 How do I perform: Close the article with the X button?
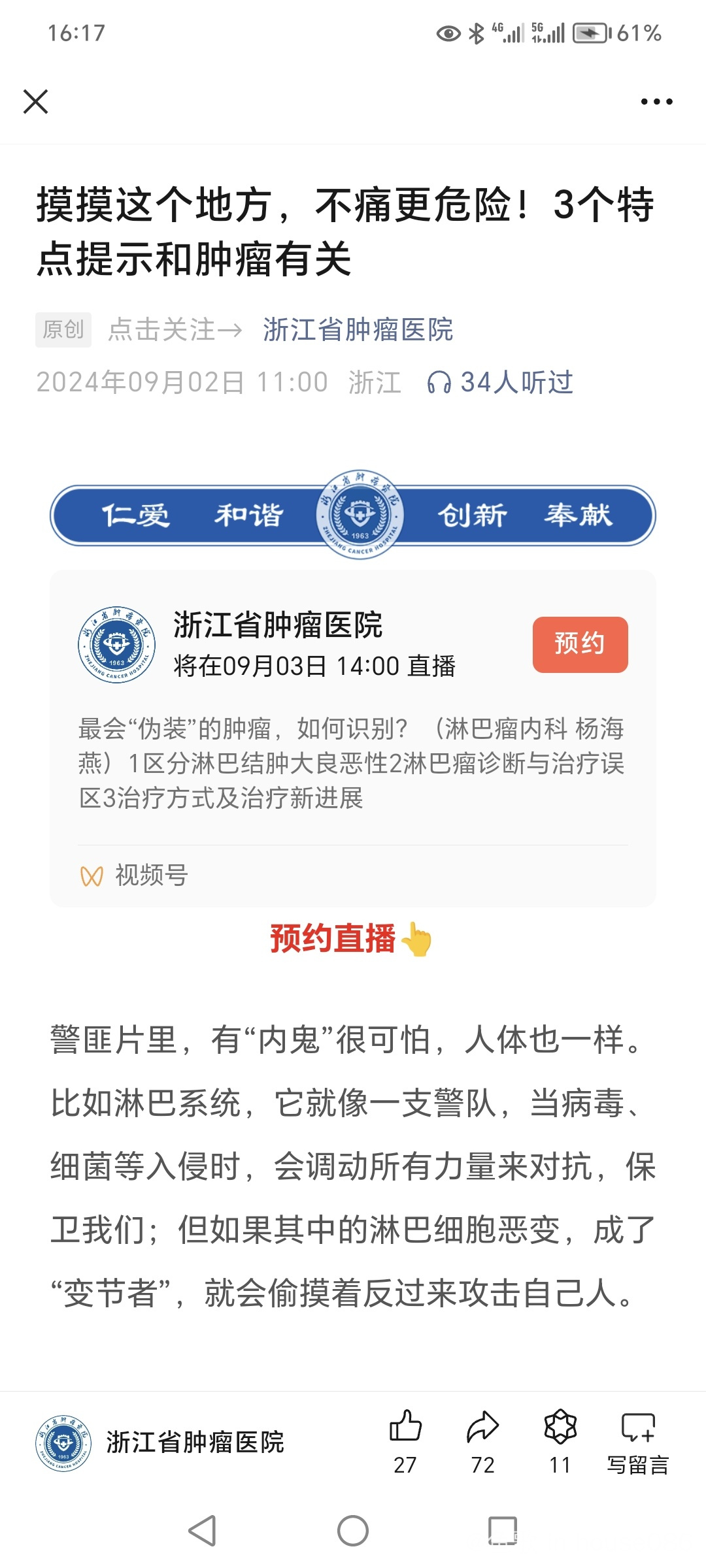click(36, 102)
